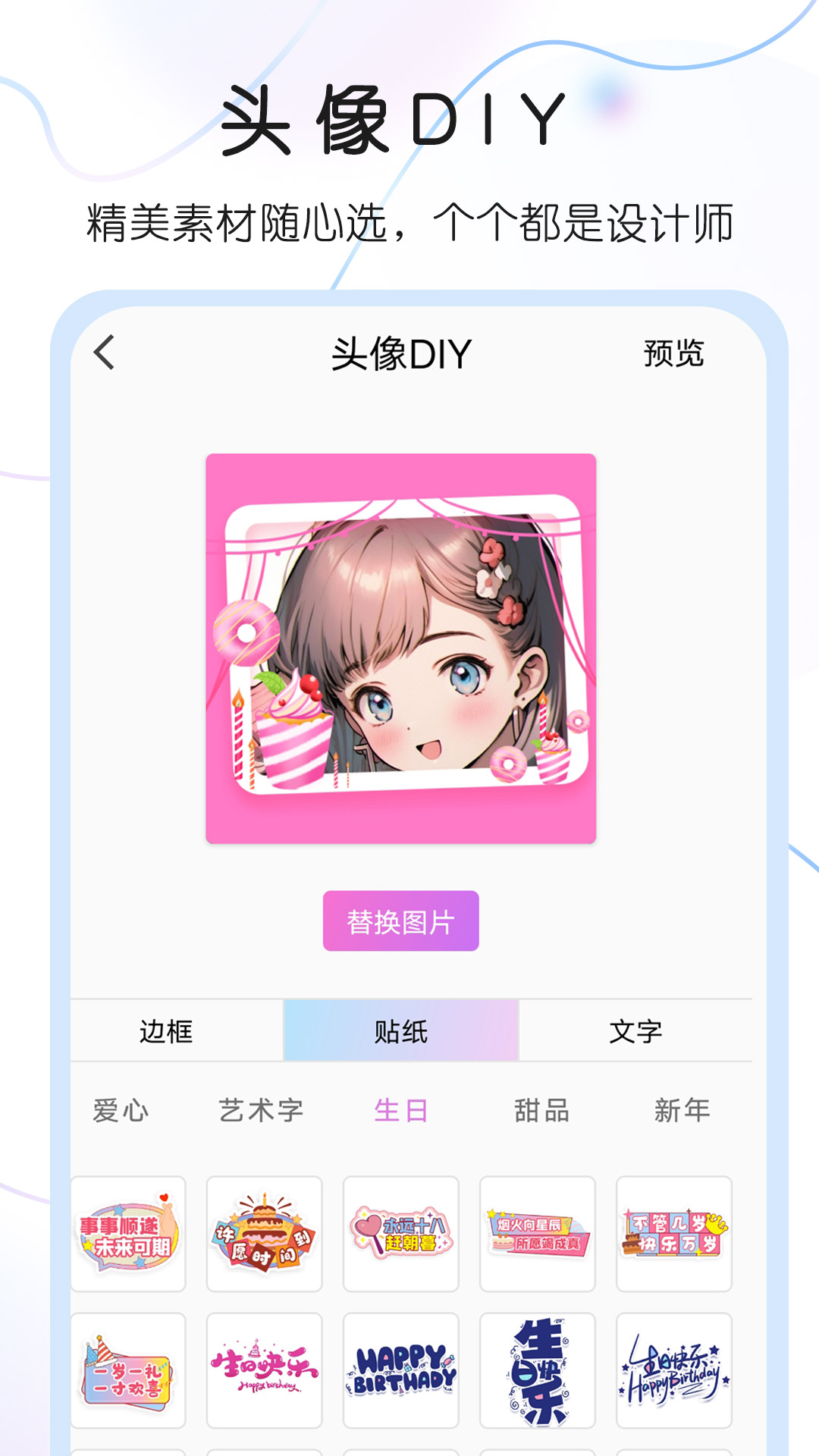Choose the HAPPY BIRTHADY sticker
Screen dimensions: 819x1456
click(401, 1374)
